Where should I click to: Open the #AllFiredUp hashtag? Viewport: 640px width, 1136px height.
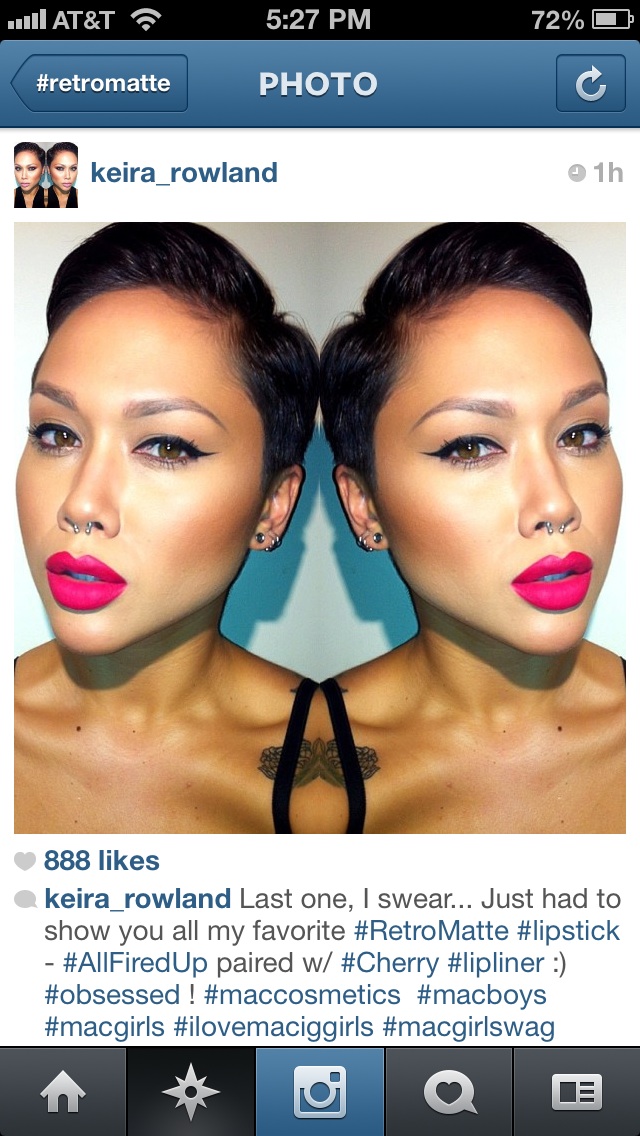136,963
